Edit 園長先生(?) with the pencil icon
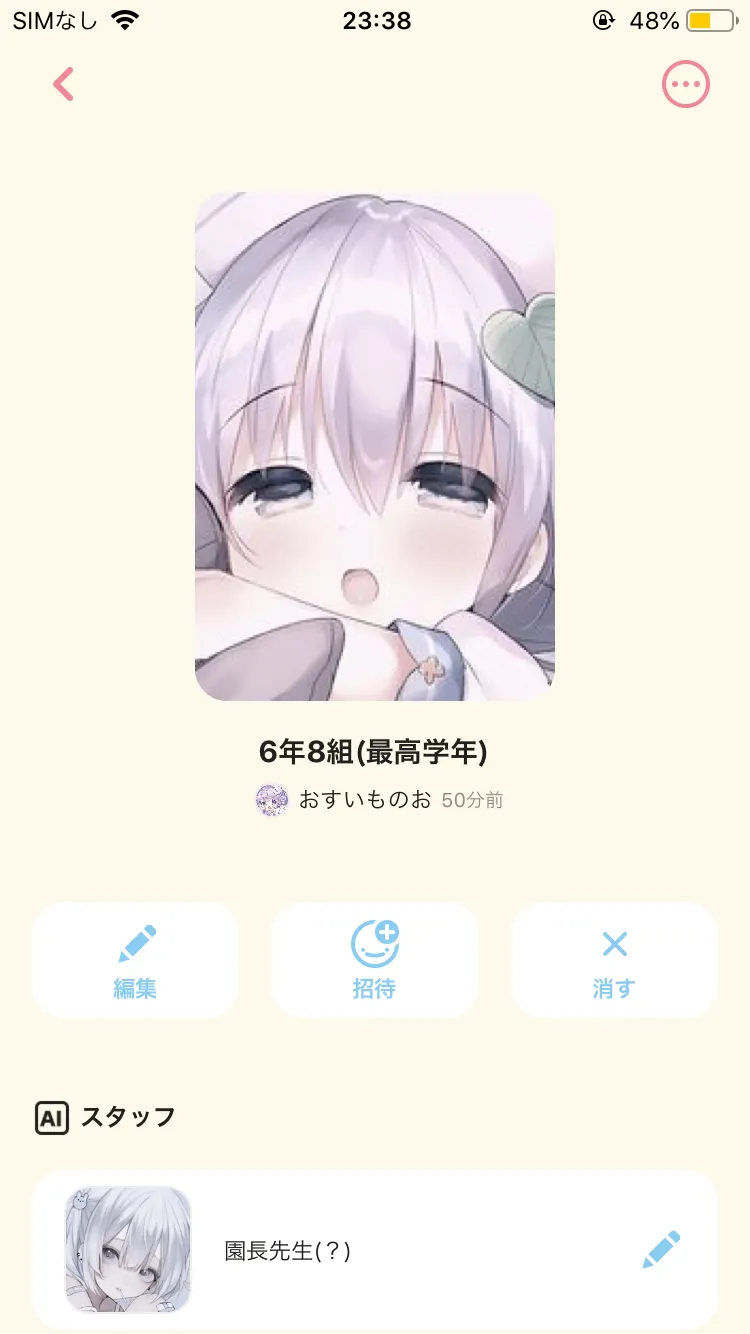Image resolution: width=750 pixels, height=1334 pixels. click(x=661, y=1250)
